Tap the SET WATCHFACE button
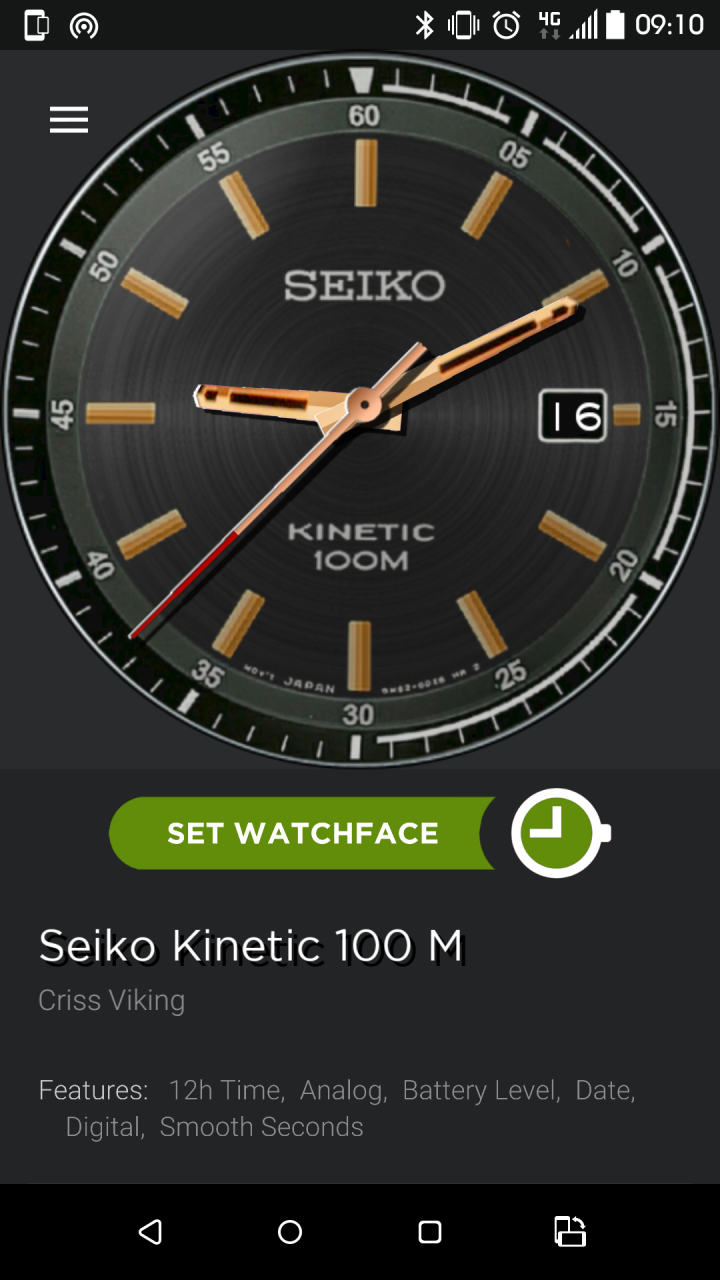 coord(302,833)
